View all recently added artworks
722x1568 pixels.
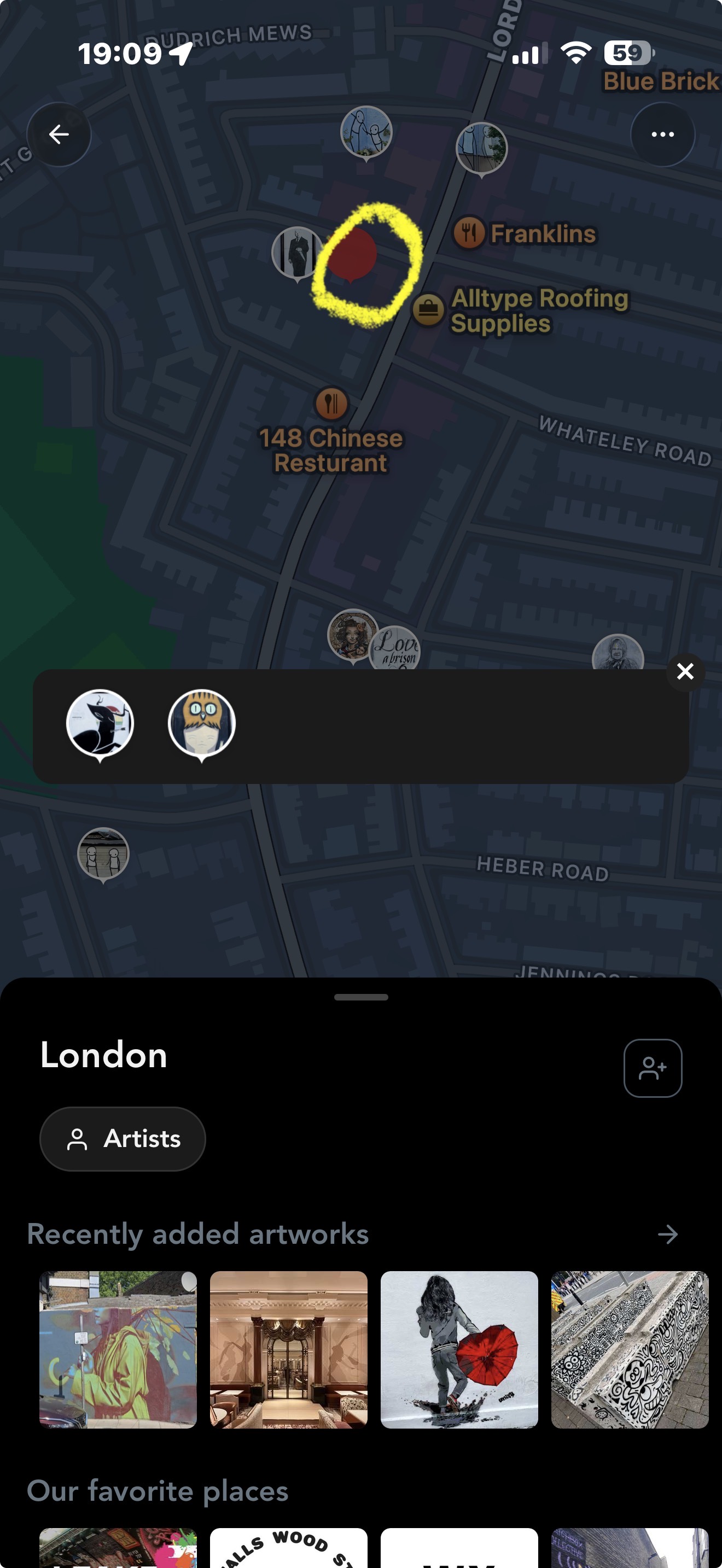click(668, 1234)
